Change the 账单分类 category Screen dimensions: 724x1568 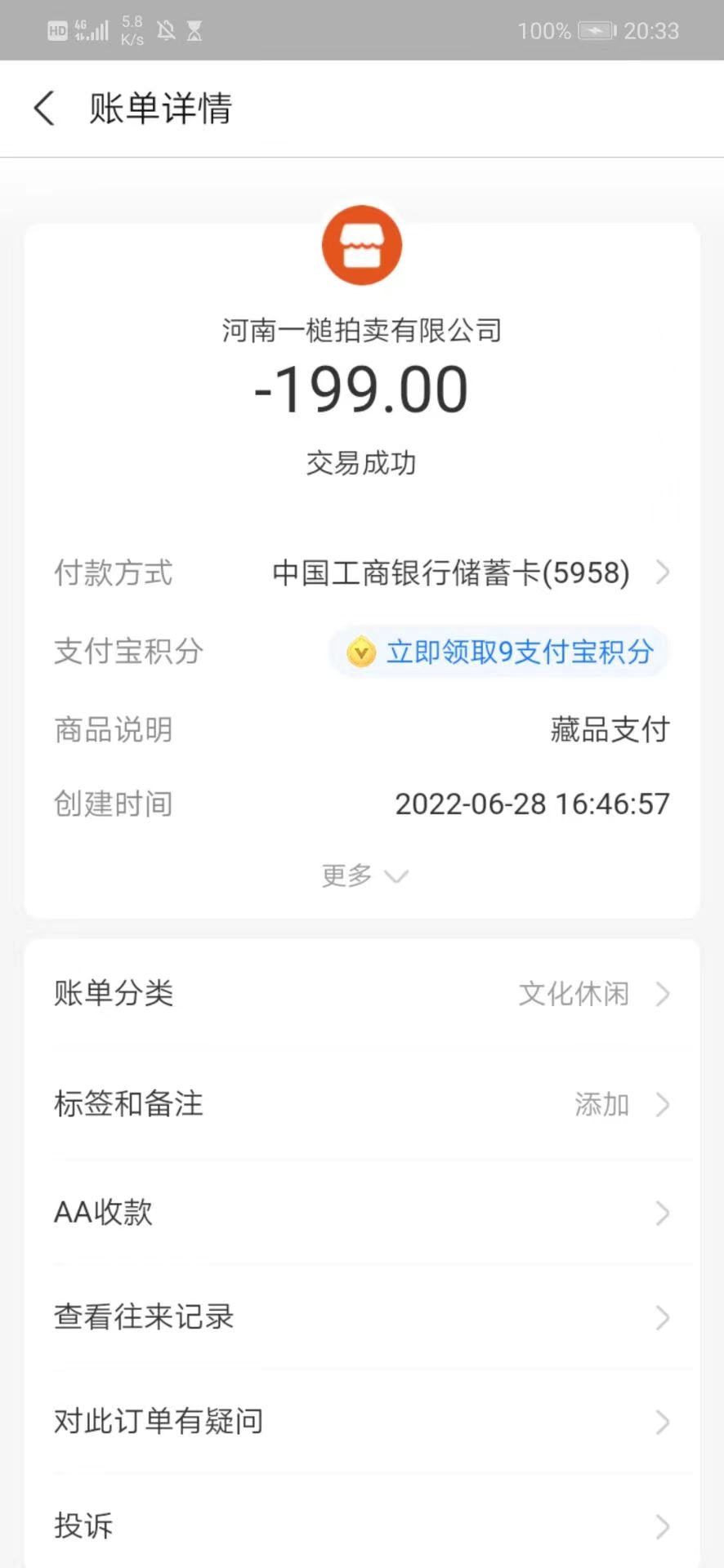362,994
